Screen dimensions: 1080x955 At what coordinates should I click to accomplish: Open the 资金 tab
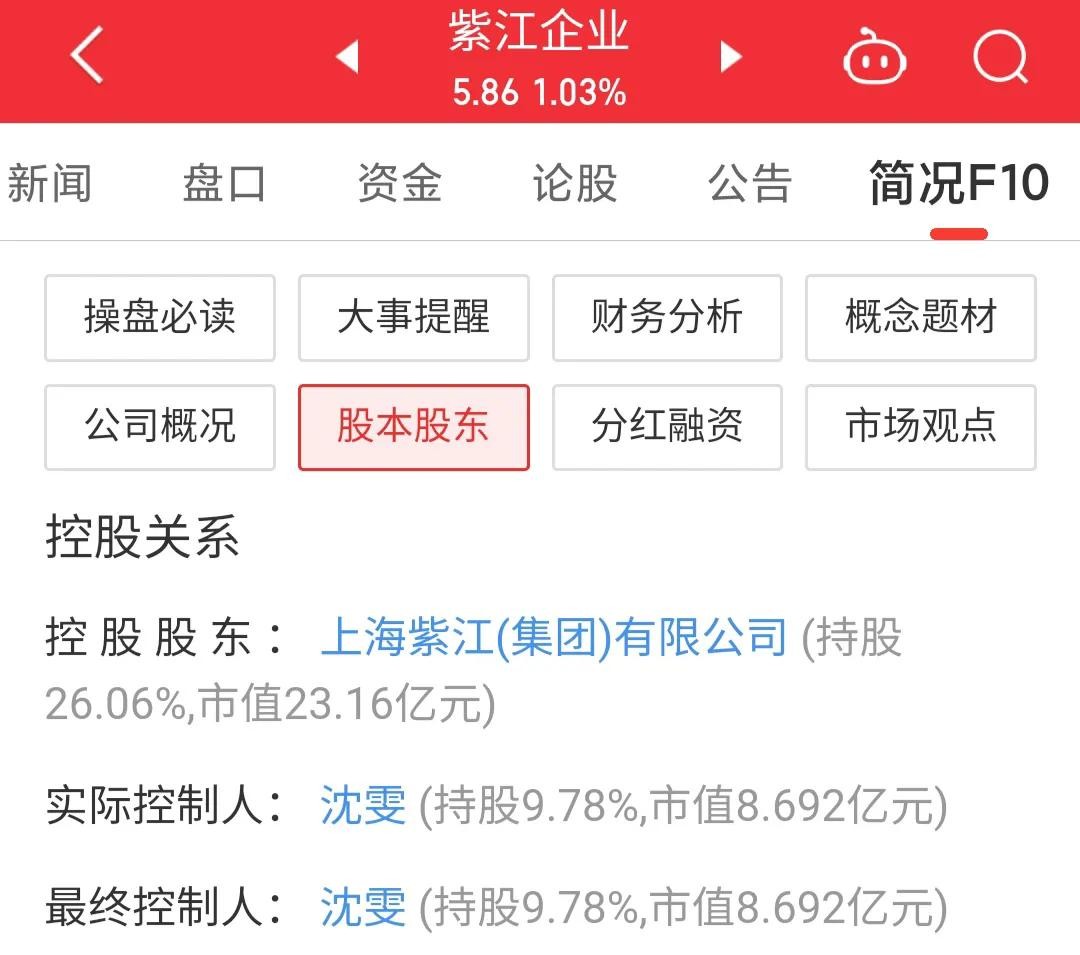[399, 184]
